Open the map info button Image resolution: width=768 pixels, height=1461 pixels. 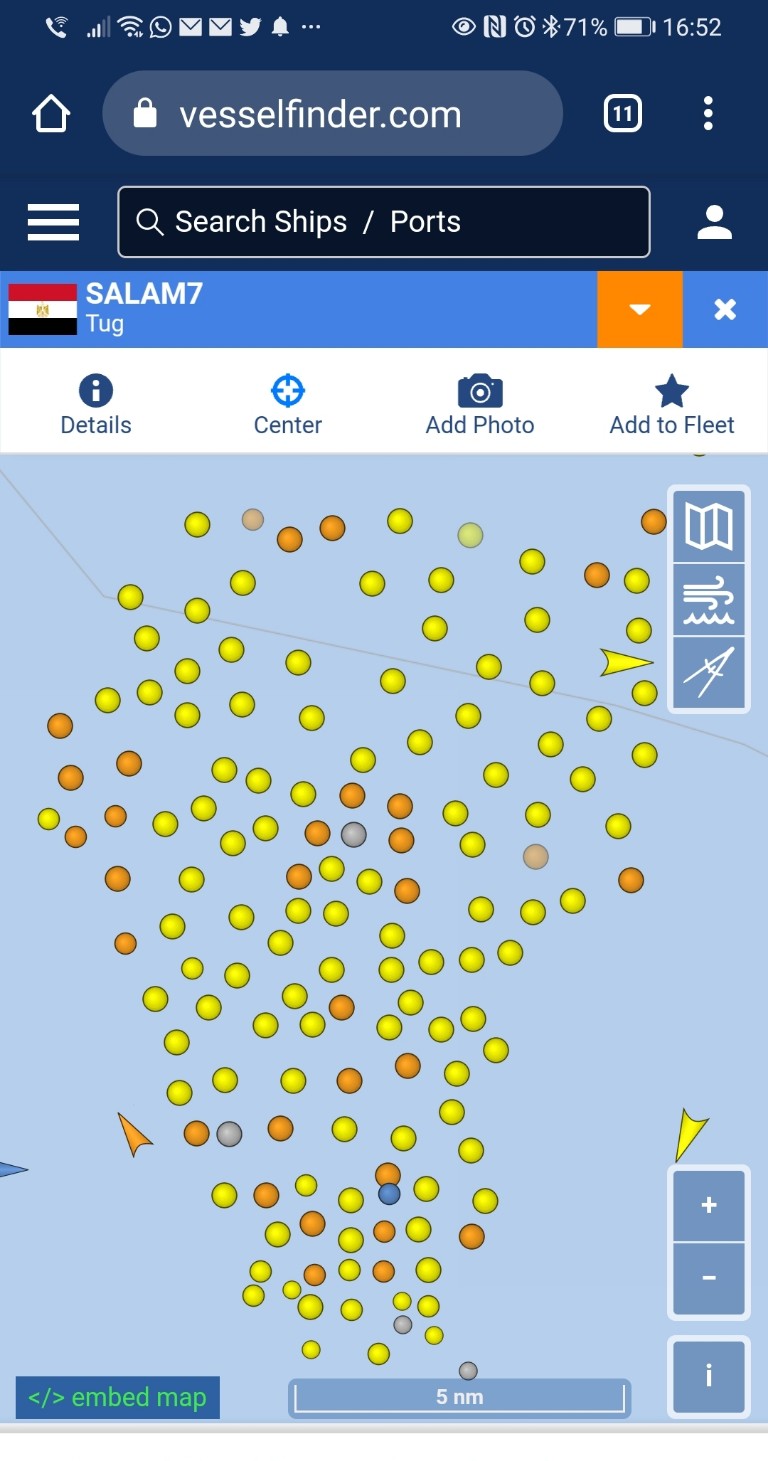coord(709,1376)
